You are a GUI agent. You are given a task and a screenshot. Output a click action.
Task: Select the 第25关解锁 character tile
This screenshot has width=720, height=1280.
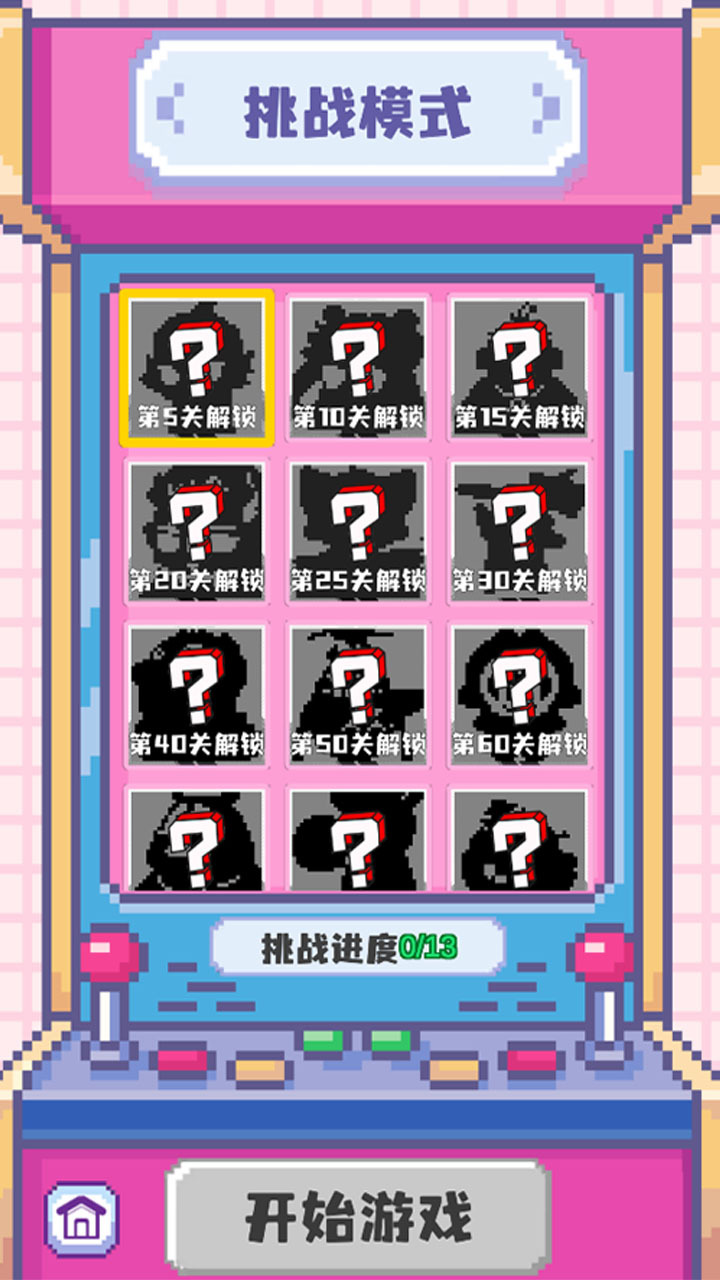tap(357, 531)
